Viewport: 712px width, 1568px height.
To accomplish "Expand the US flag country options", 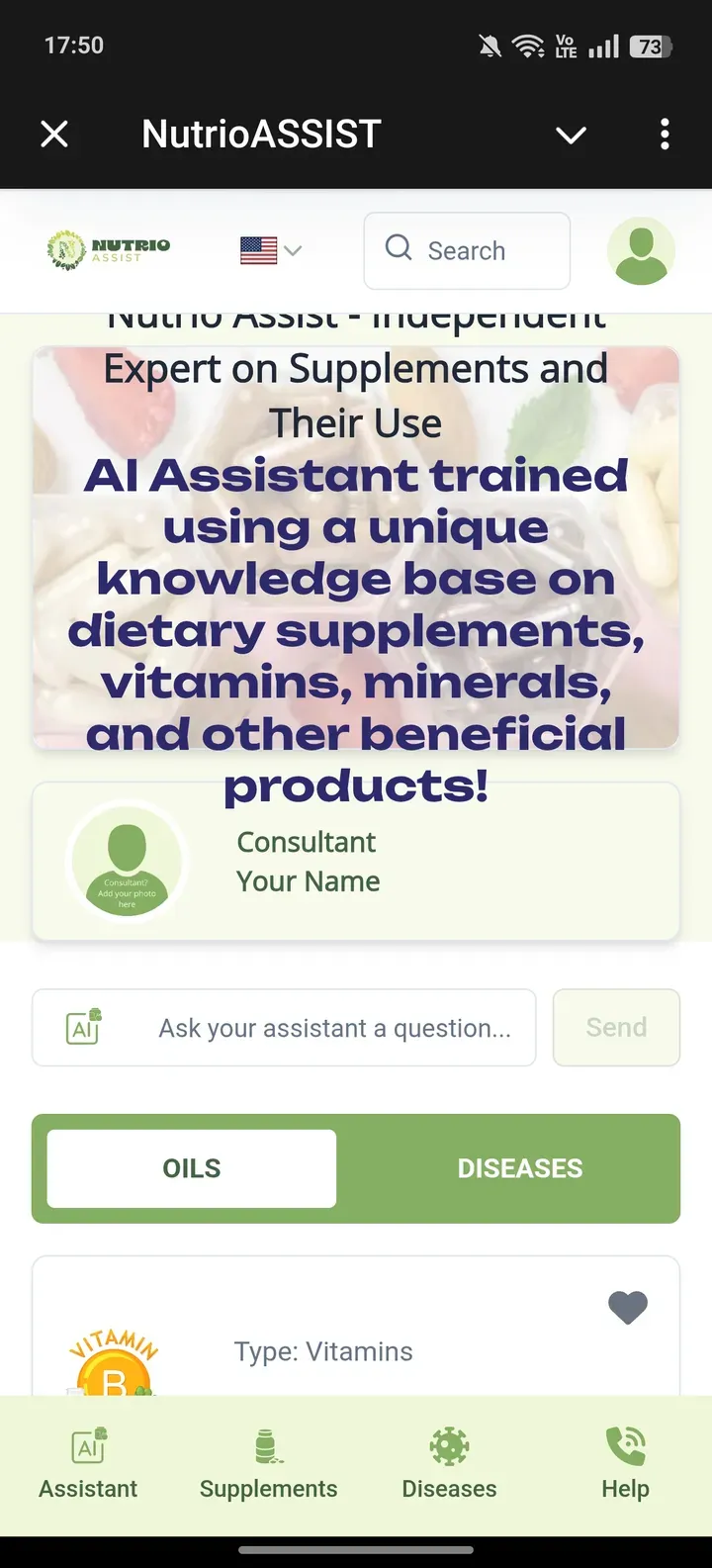I will click(258, 250).
